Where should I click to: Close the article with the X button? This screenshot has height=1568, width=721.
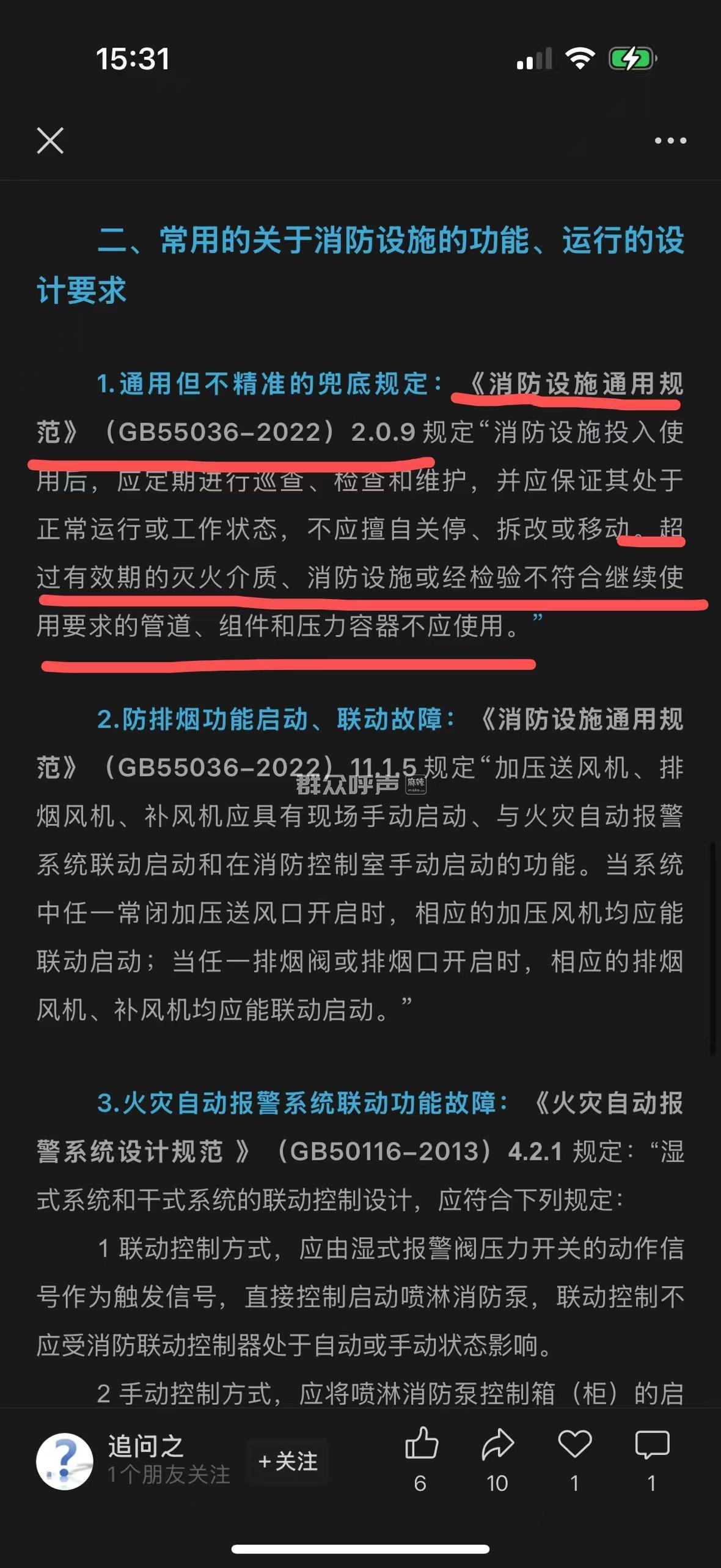pyautogui.click(x=50, y=141)
